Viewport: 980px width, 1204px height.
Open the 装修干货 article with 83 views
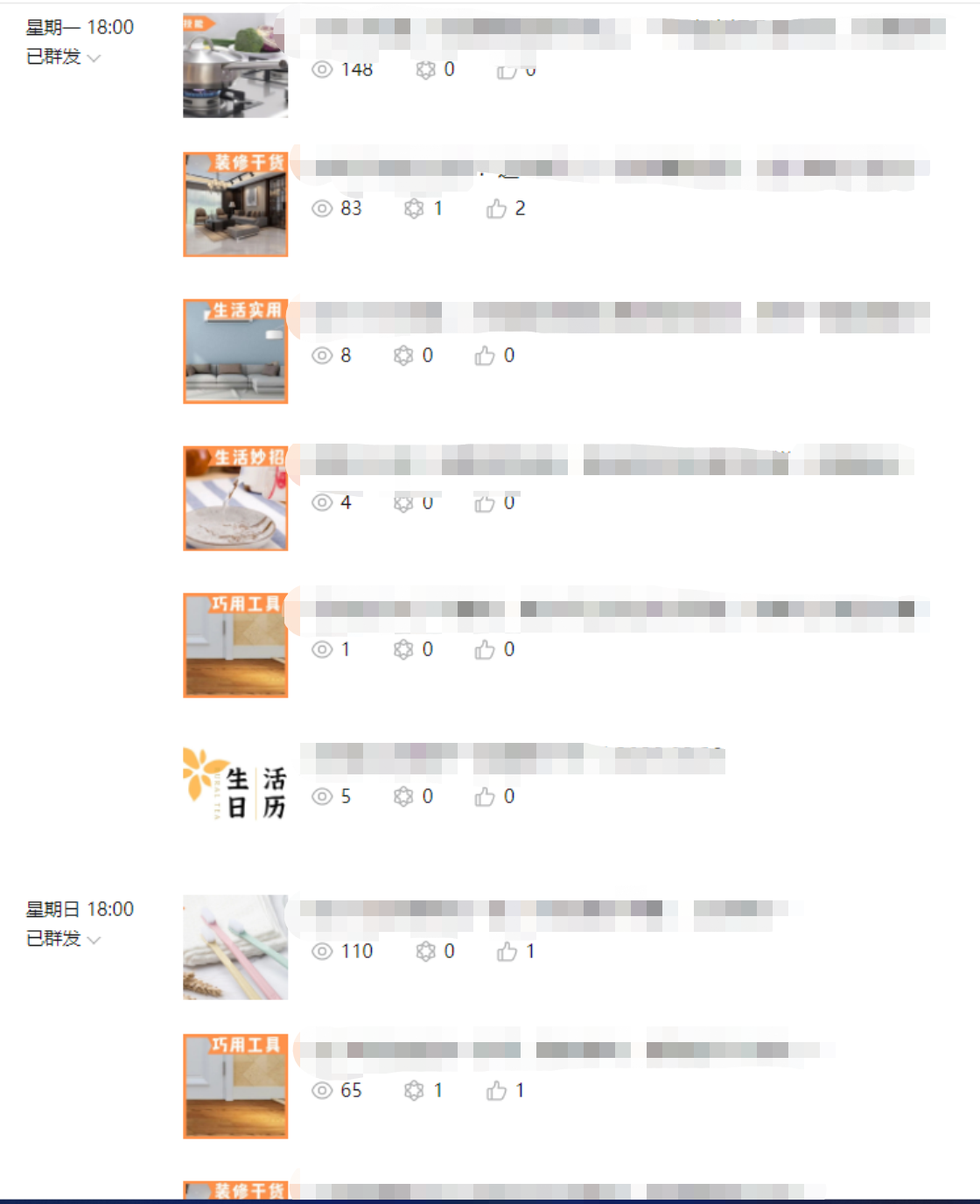tap(235, 205)
